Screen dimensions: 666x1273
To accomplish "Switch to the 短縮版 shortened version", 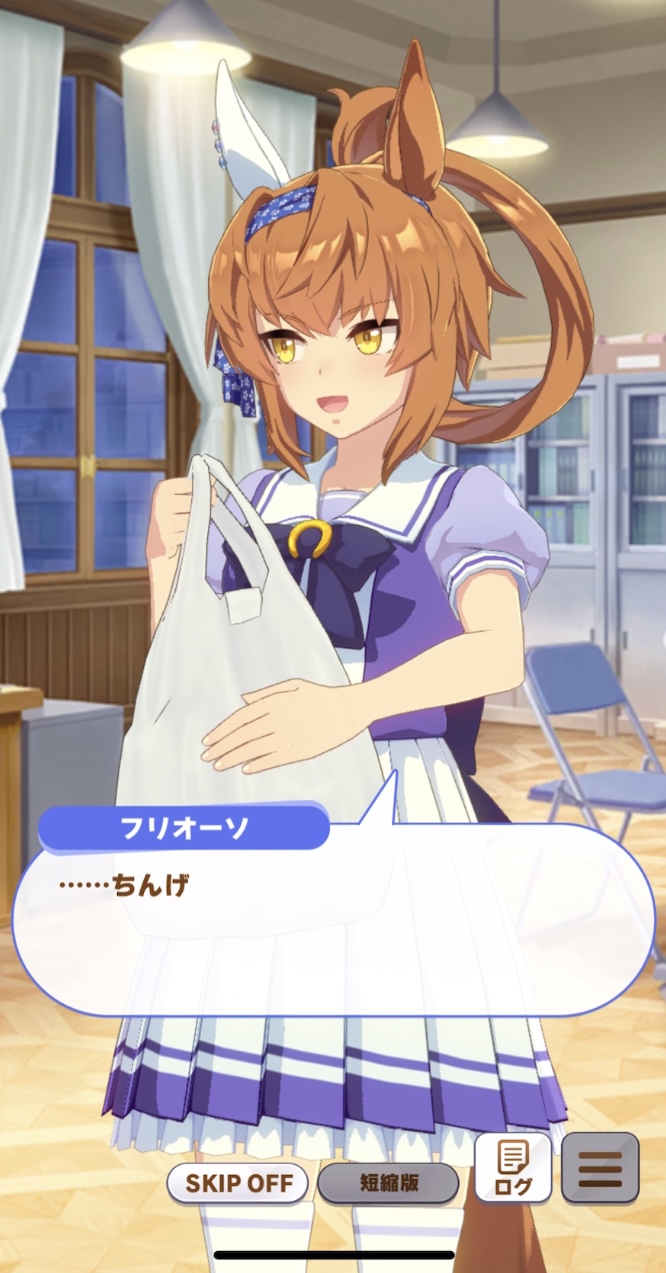I will 388,1183.
